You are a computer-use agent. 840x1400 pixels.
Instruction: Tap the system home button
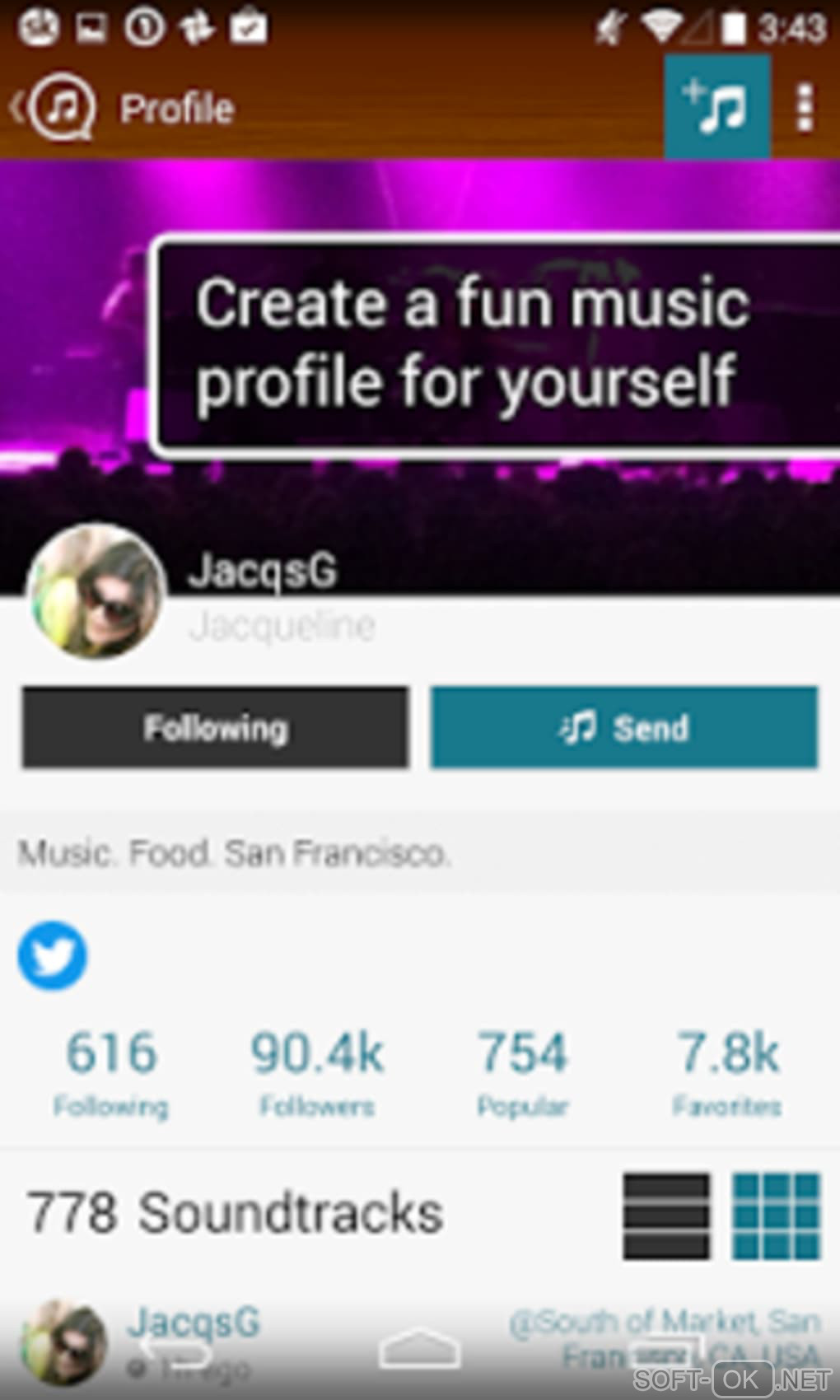pos(419,1350)
